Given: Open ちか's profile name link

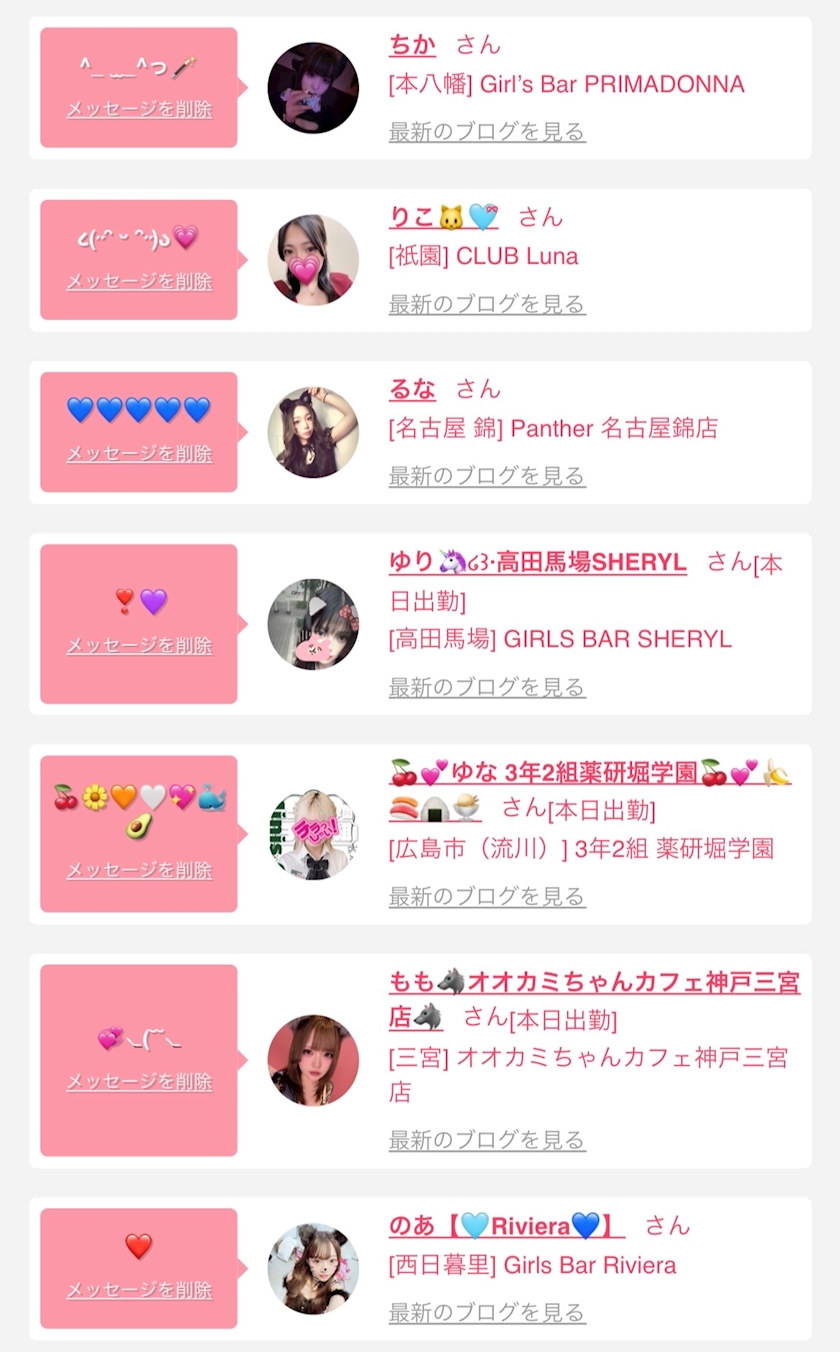Looking at the screenshot, I should coord(412,45).
